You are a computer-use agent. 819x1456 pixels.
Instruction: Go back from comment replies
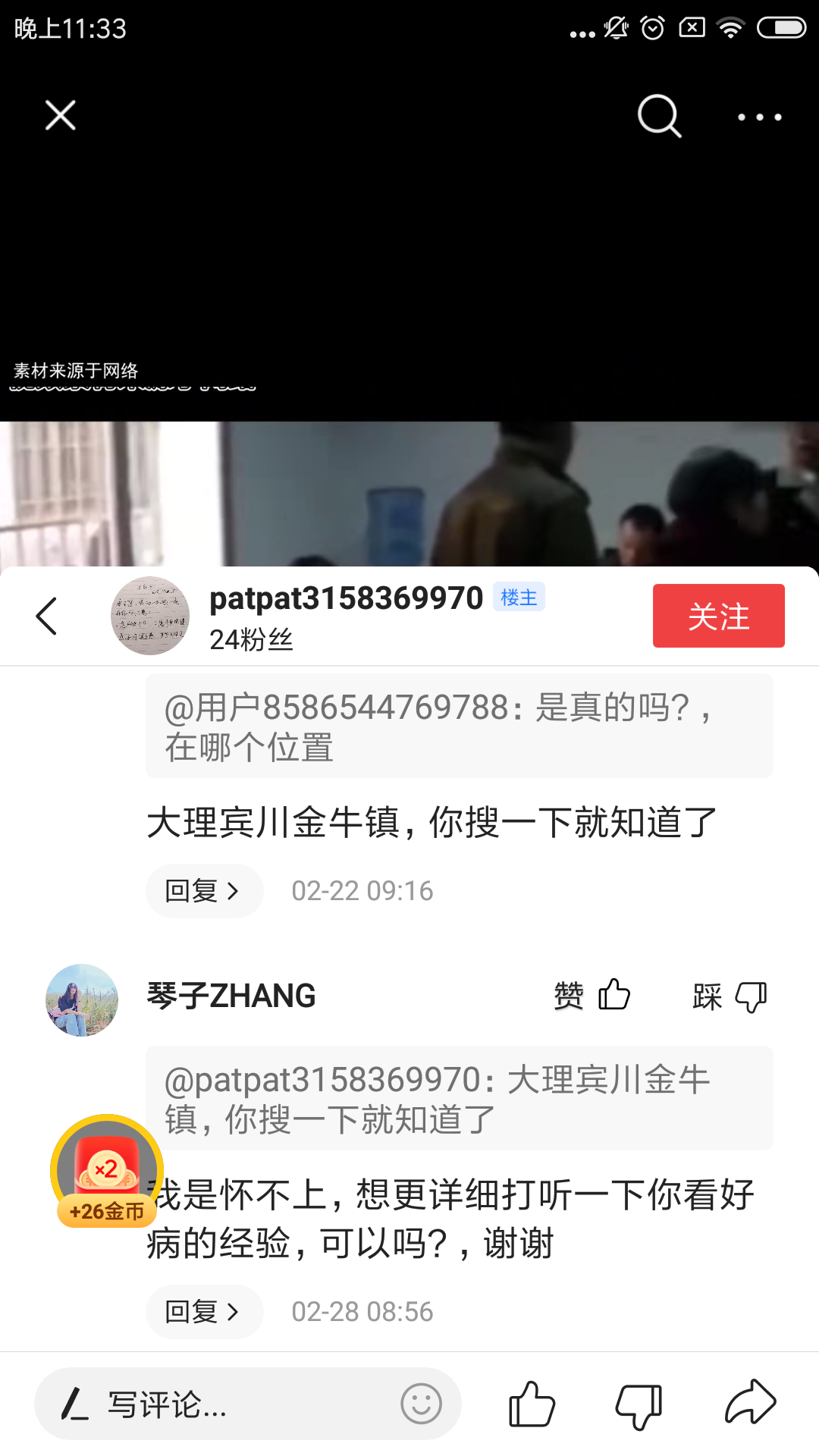pos(47,616)
